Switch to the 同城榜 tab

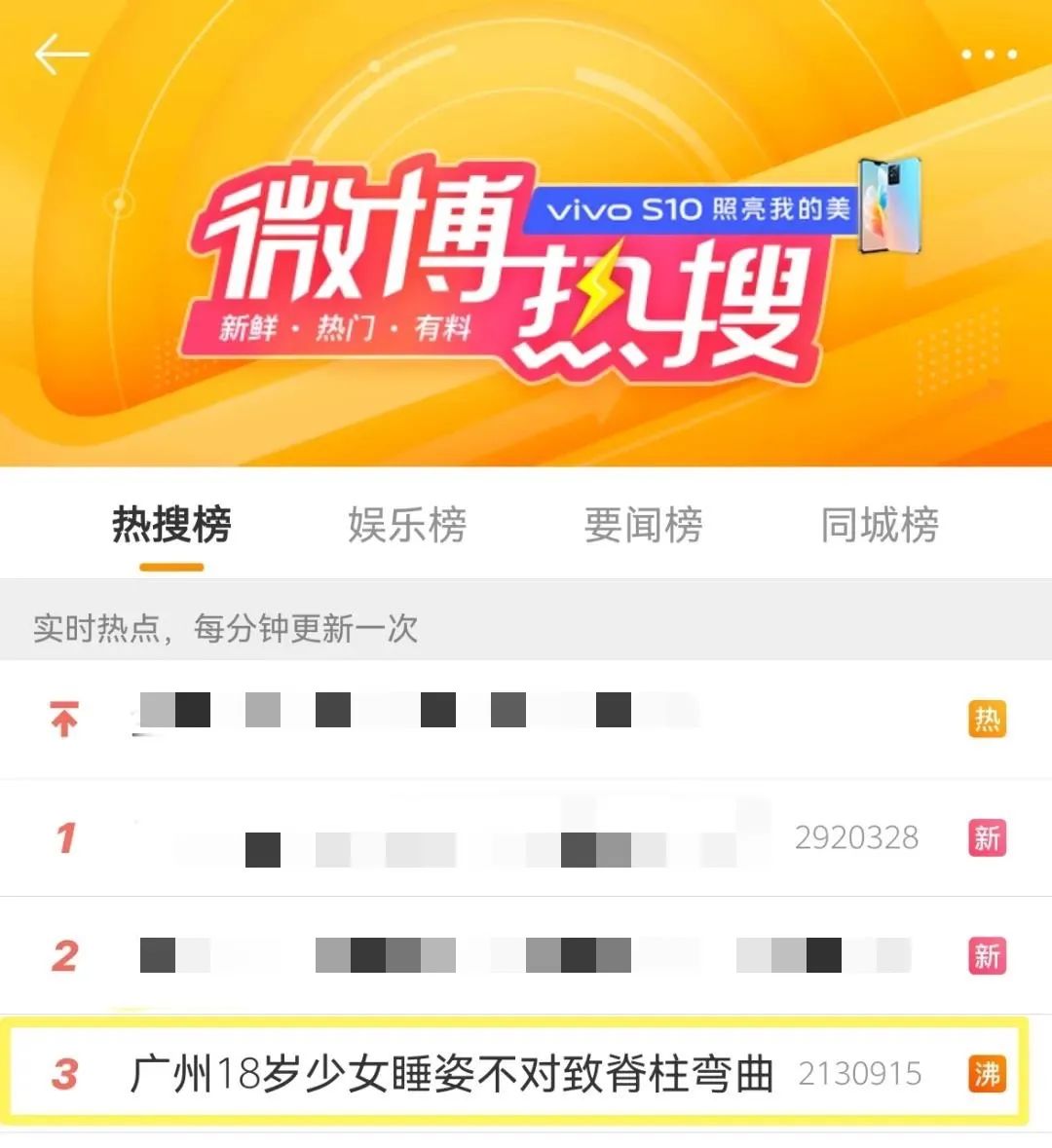[879, 526]
